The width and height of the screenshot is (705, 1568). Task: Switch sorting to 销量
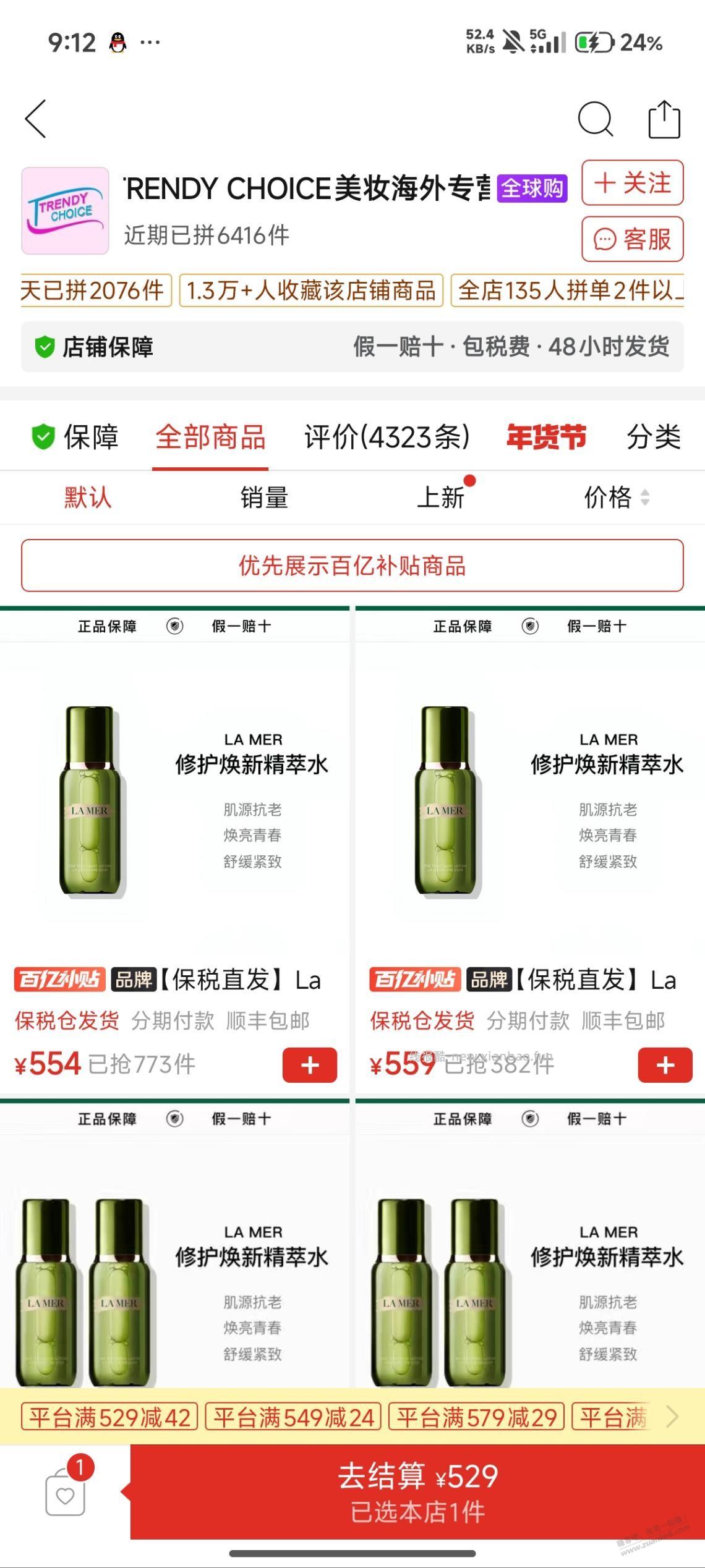[264, 497]
